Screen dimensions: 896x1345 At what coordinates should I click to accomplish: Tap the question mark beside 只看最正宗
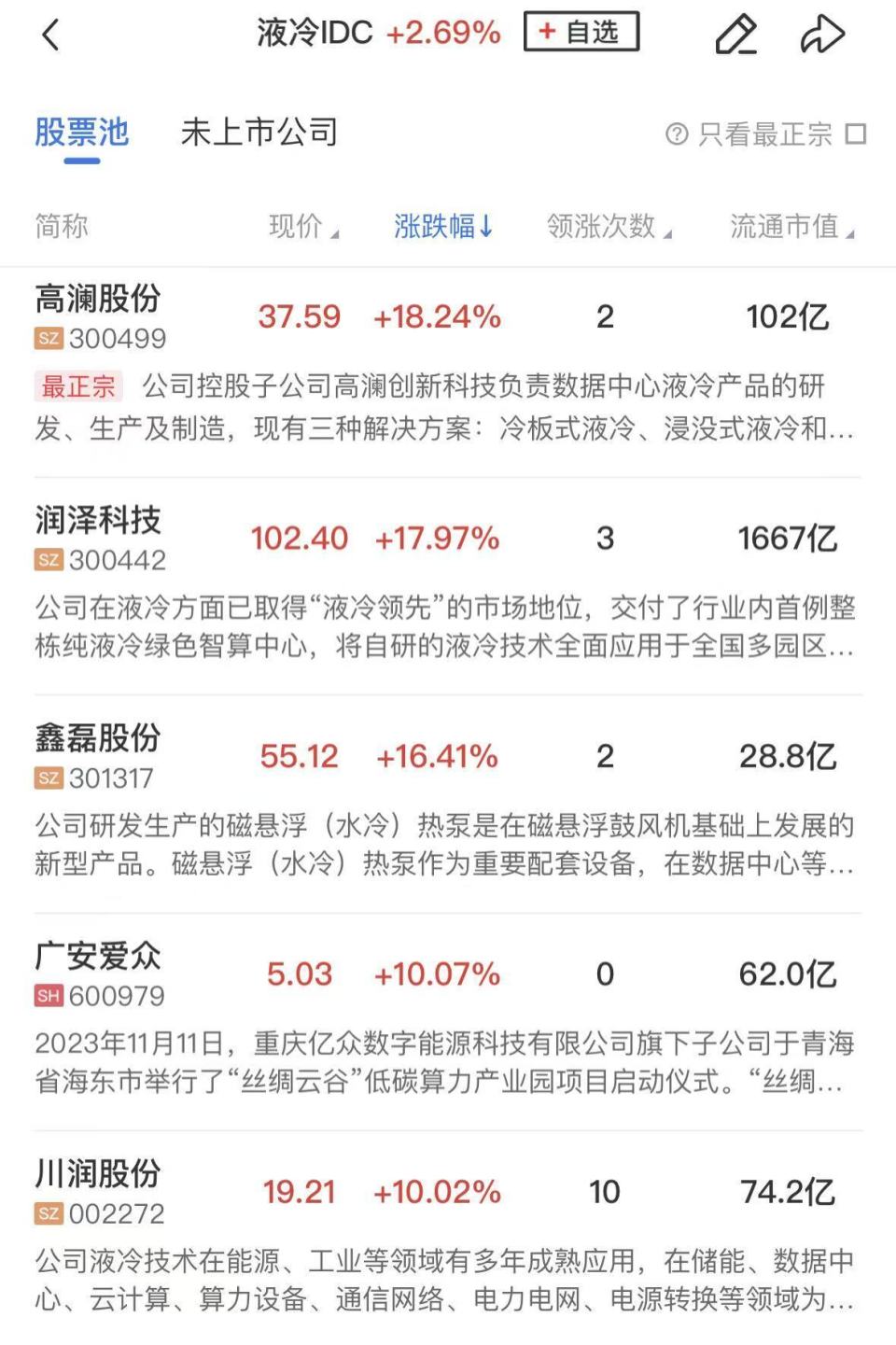coord(676,133)
